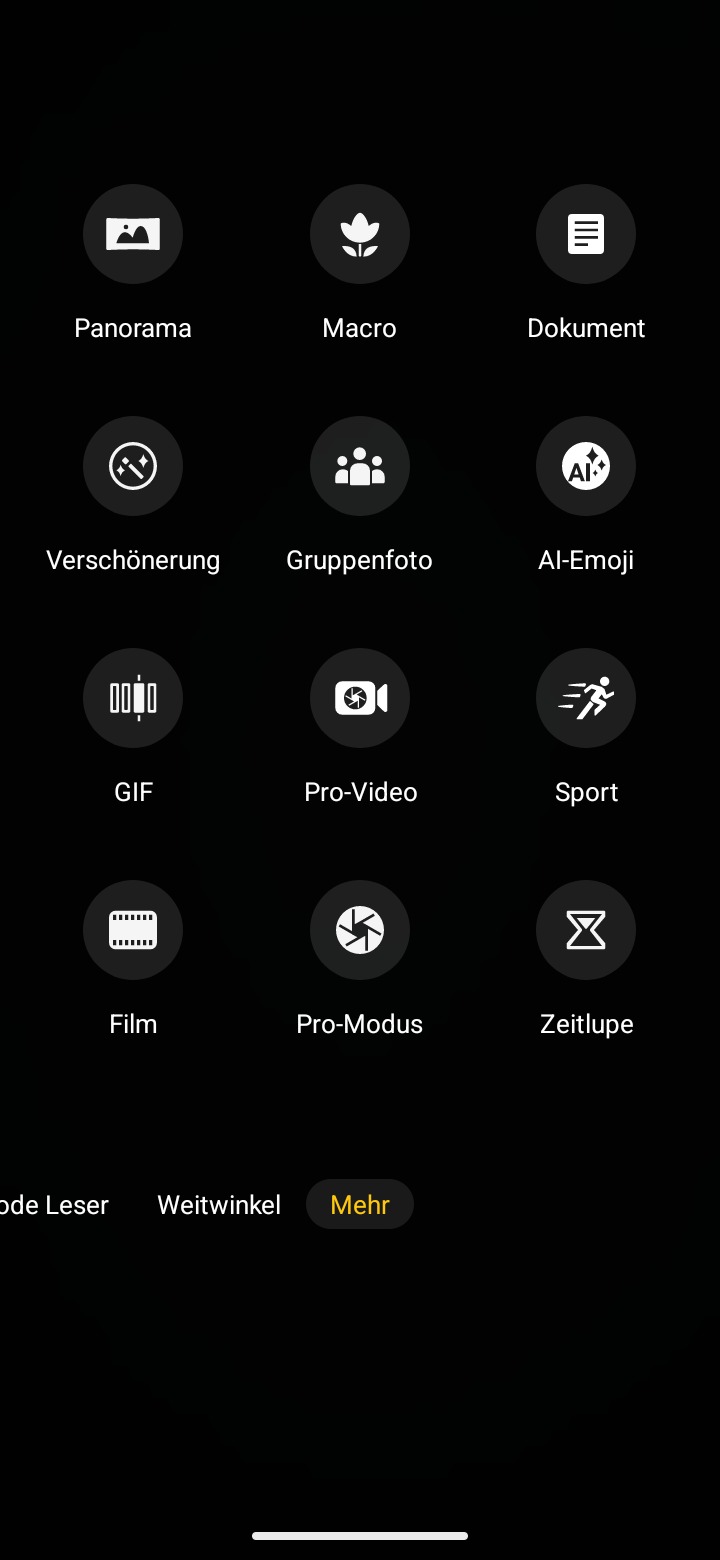Tap the Gruppenfoto text label
This screenshot has width=720, height=1560.
click(360, 559)
